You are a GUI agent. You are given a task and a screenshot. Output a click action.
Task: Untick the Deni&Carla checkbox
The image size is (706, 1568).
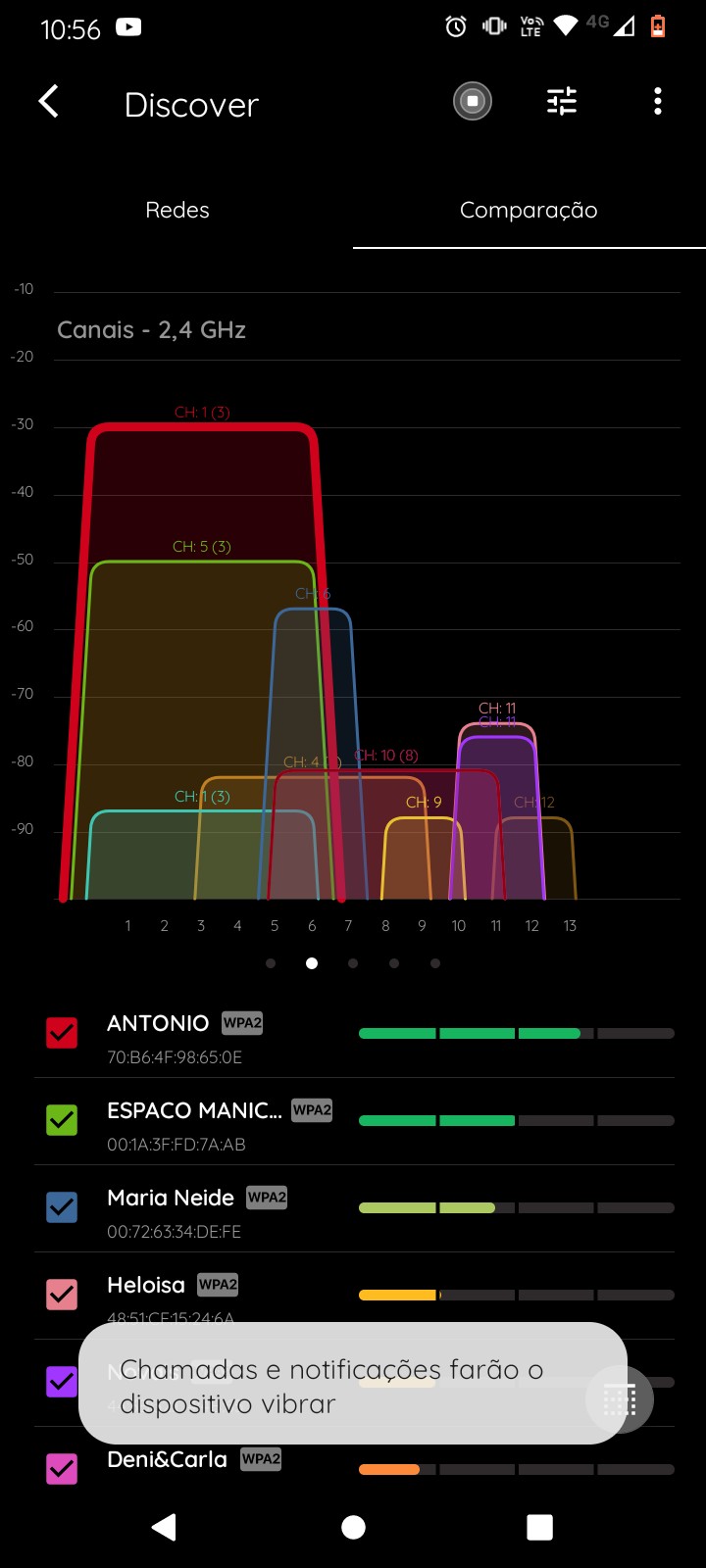pos(62,1469)
